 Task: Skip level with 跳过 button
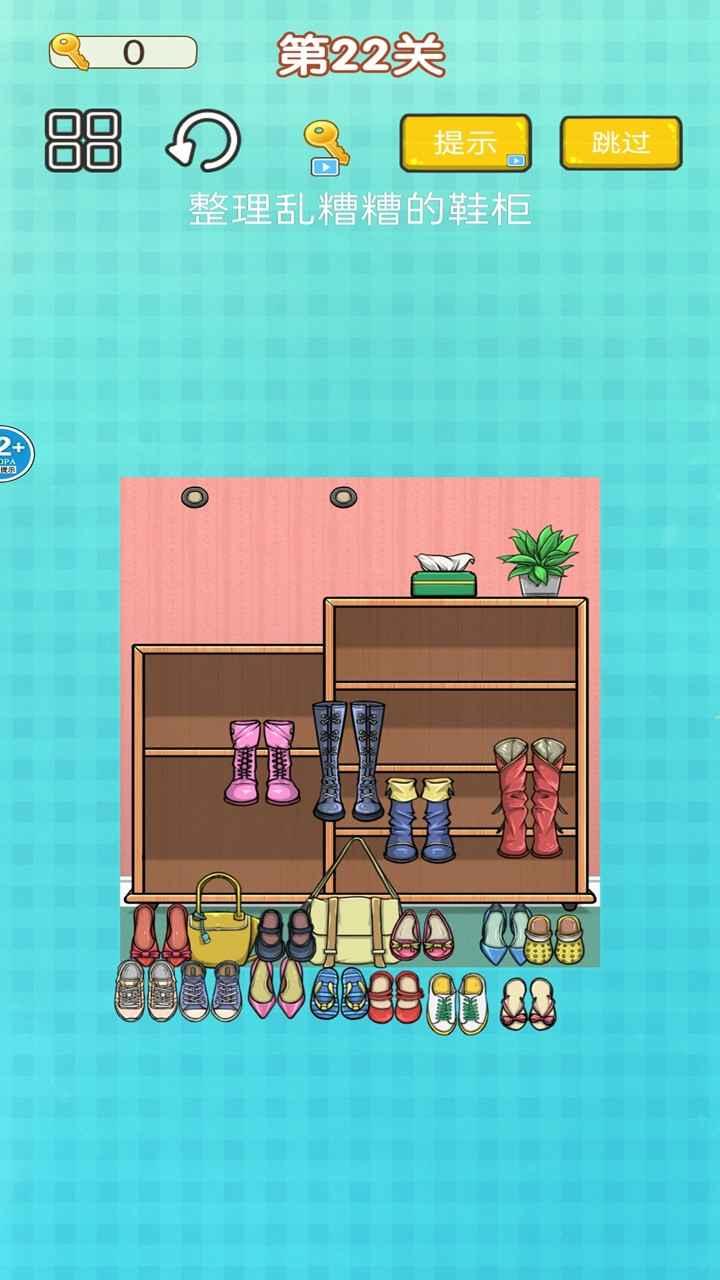620,143
